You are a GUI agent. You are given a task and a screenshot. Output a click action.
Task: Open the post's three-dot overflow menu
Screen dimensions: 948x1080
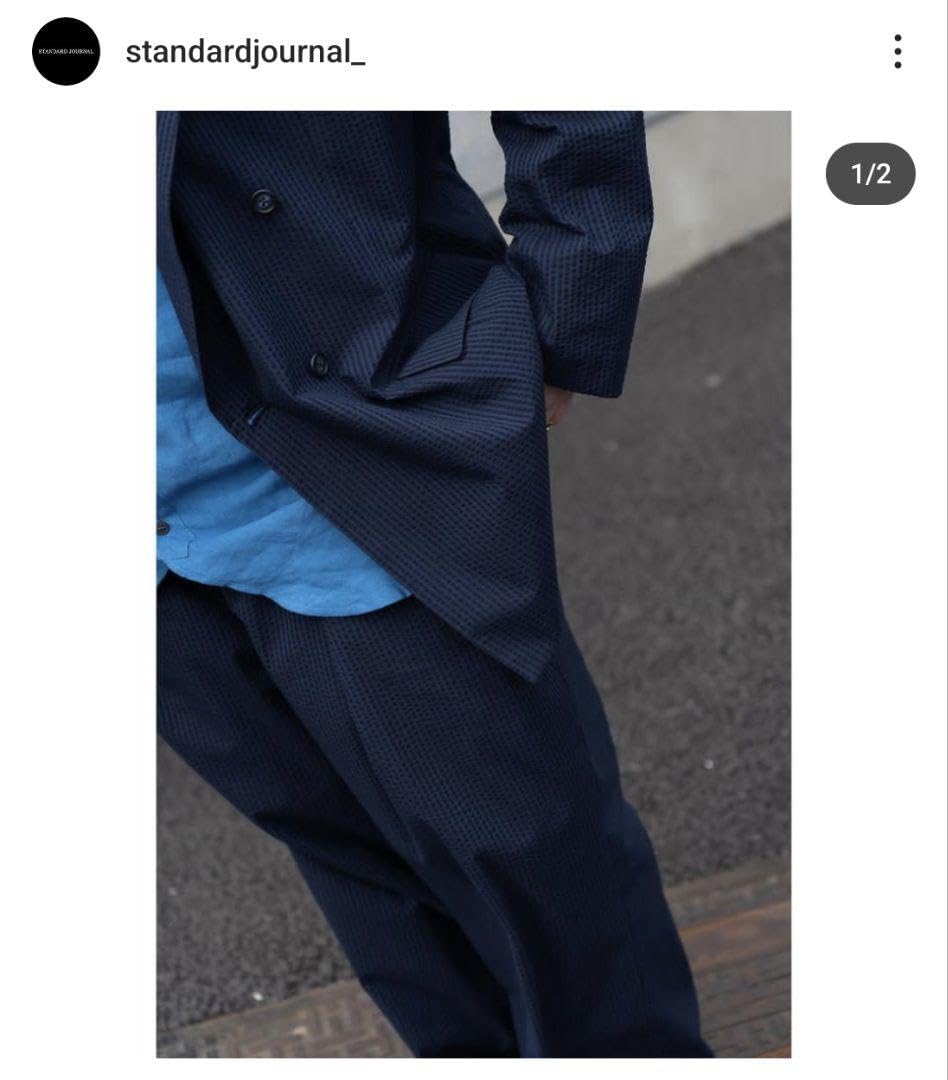(x=897, y=51)
